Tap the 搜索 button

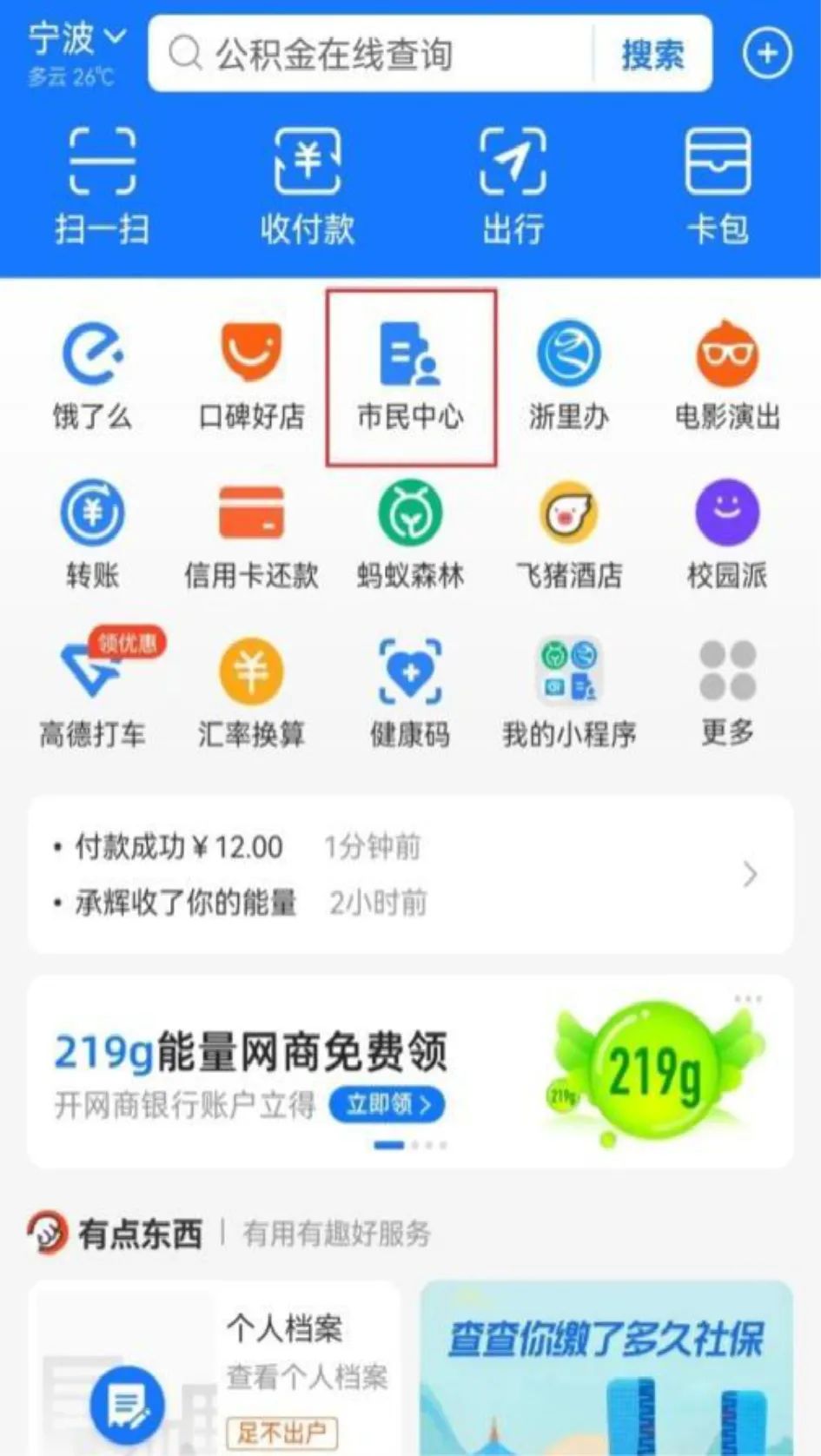coord(652,55)
